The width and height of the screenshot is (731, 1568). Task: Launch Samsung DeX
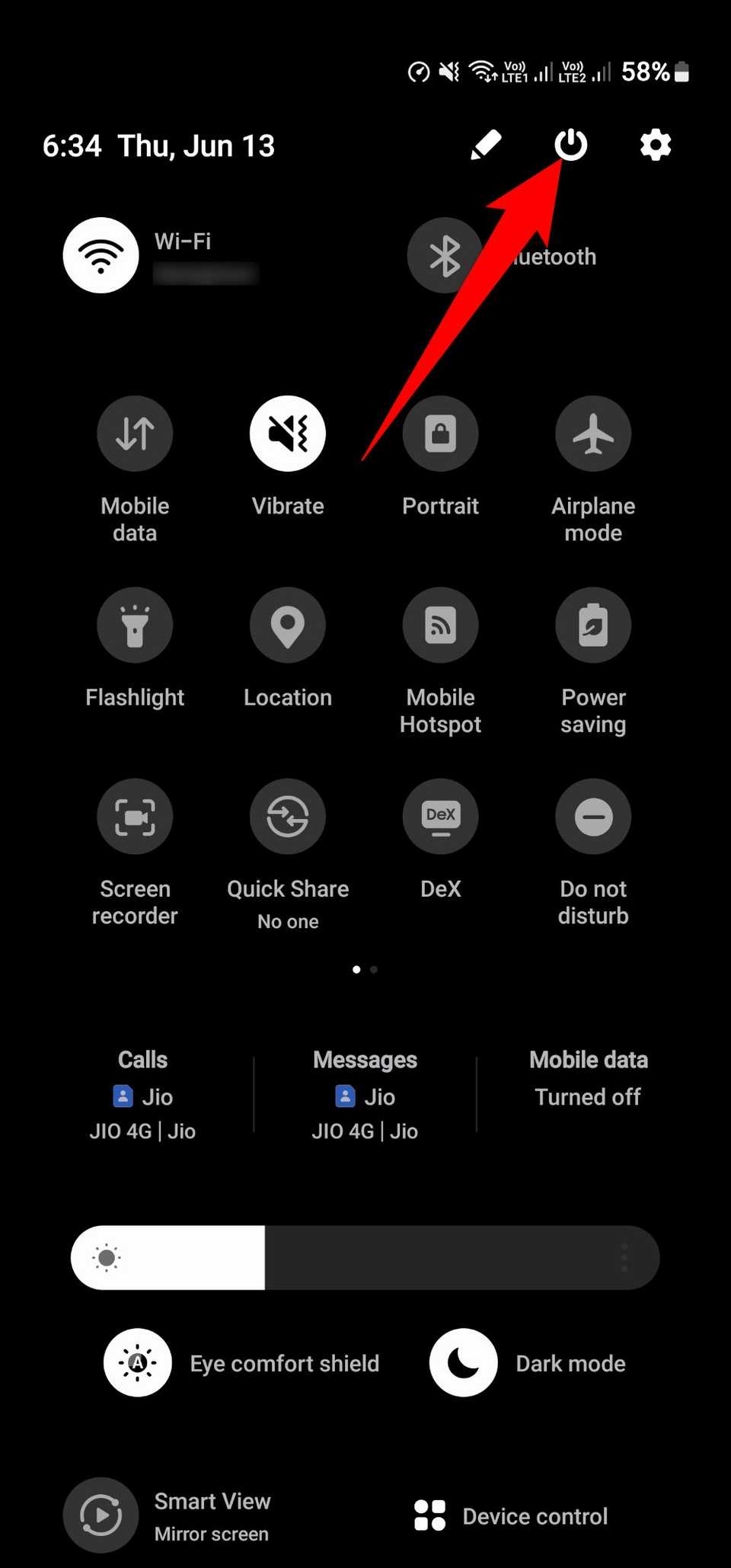point(440,816)
